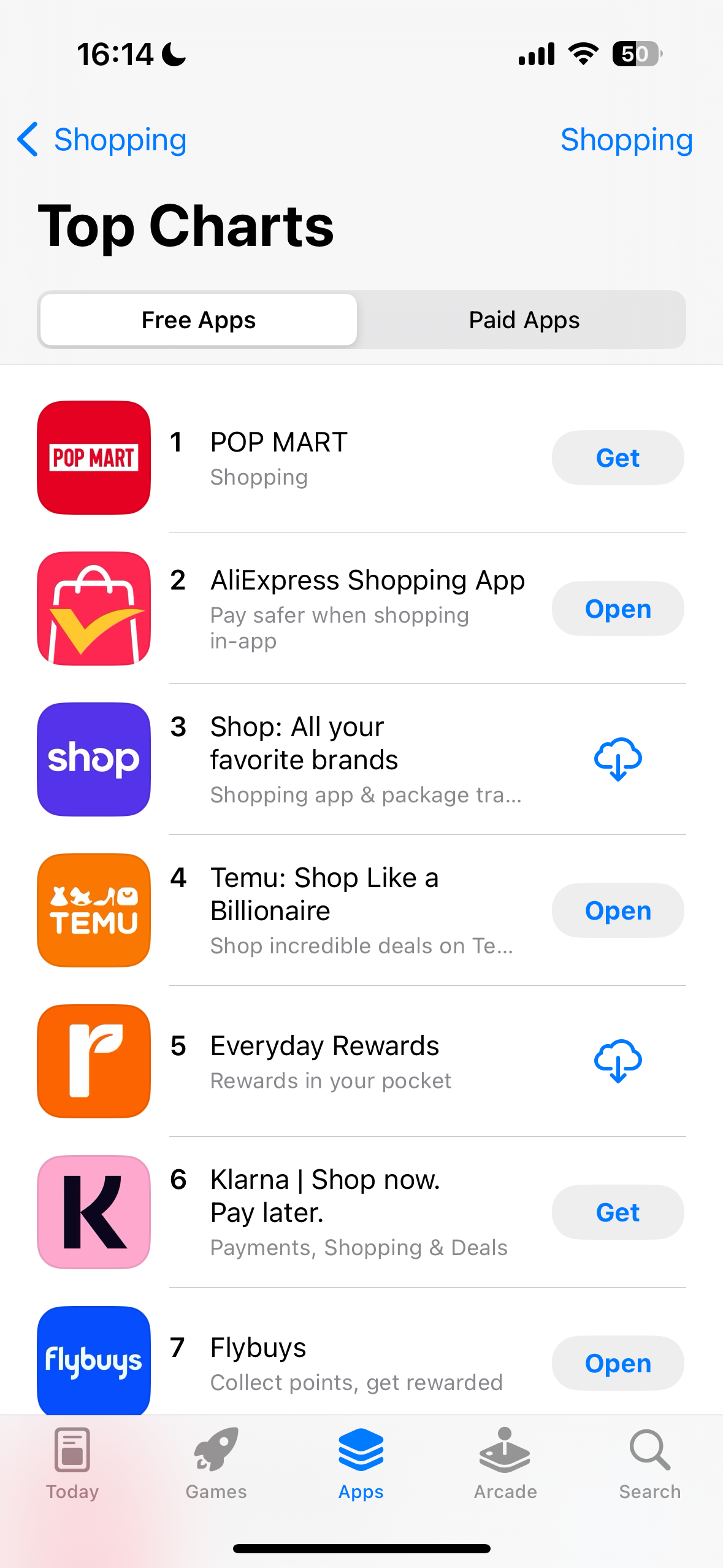Select the Free Apps segment

pos(199,320)
